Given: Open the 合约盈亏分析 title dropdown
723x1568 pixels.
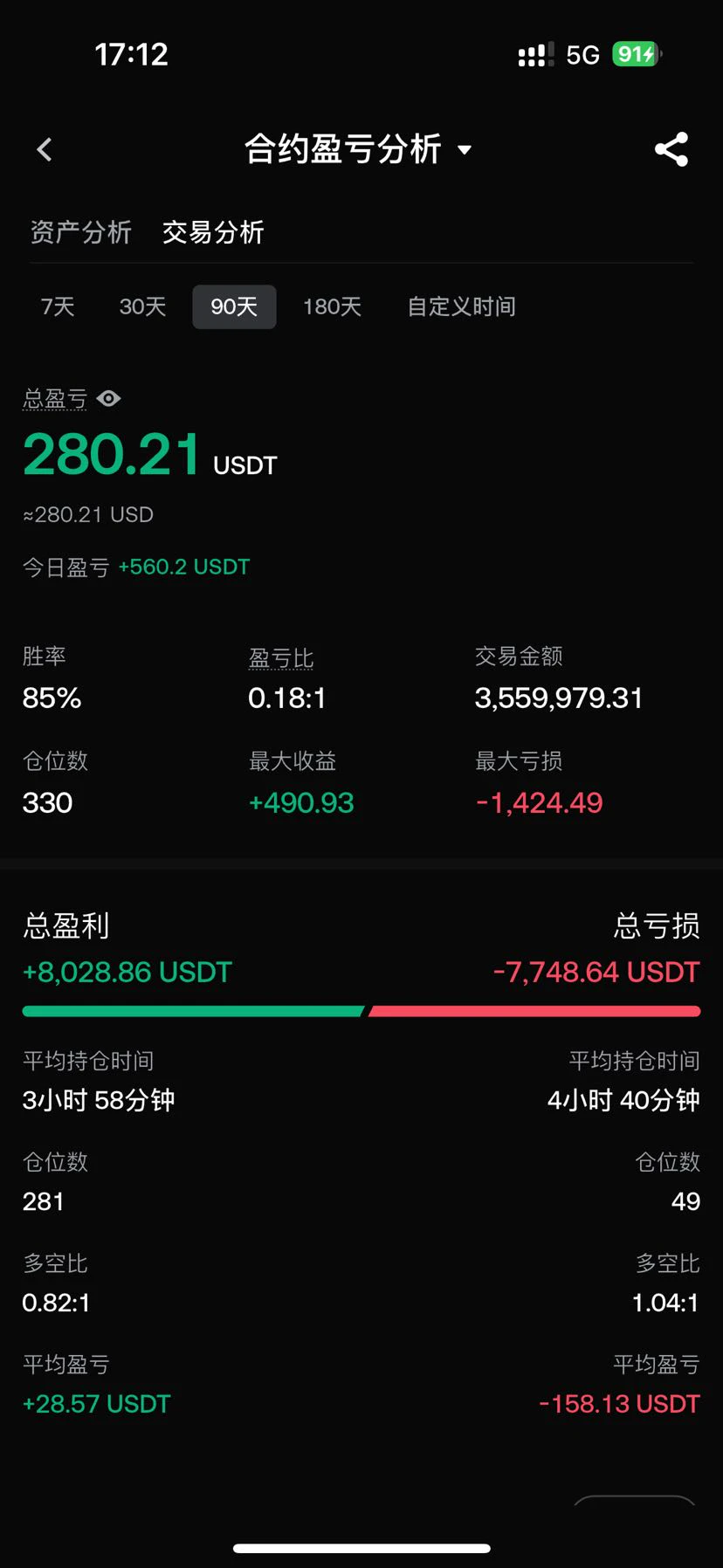Looking at the screenshot, I should click(x=358, y=149).
